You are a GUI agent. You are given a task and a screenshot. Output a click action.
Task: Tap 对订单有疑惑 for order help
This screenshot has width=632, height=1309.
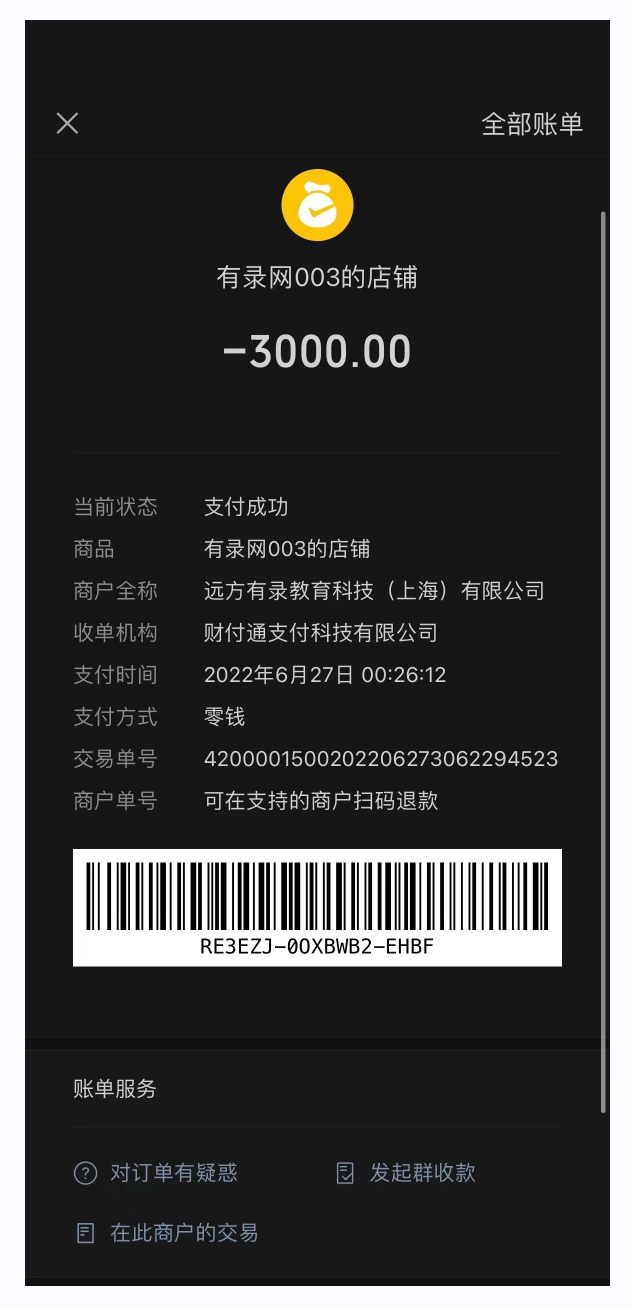pos(157,1173)
